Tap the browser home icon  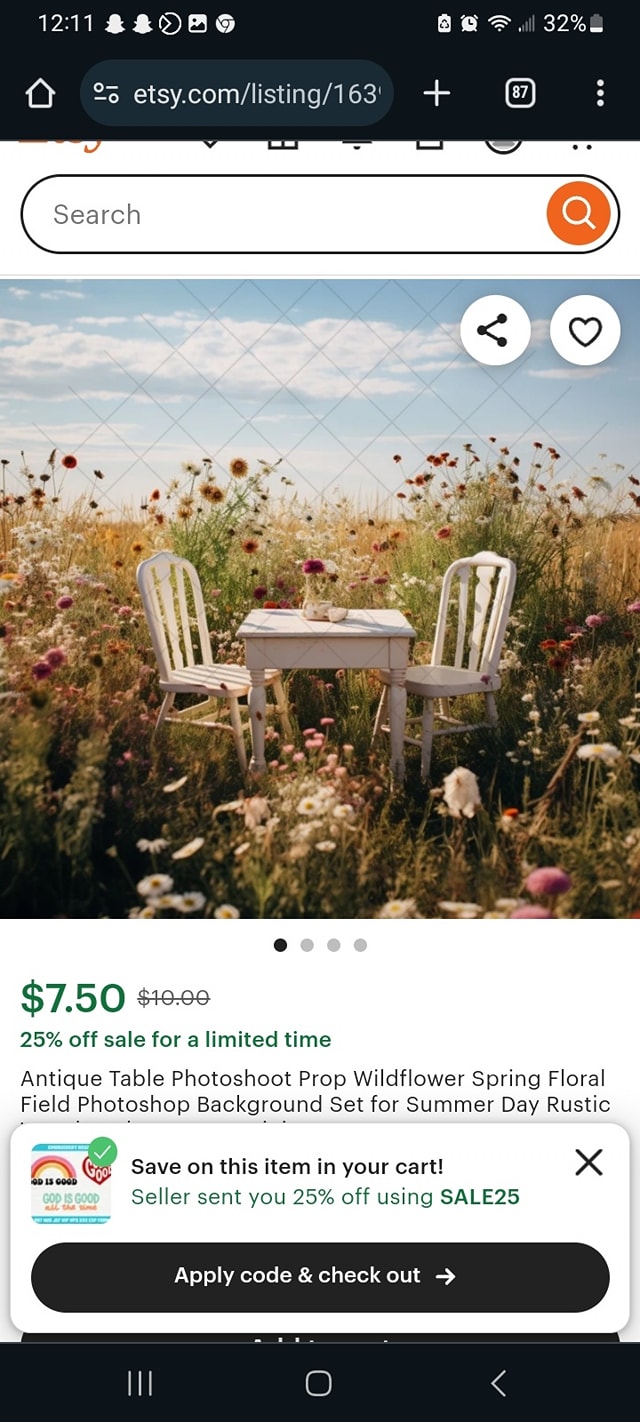pos(40,94)
